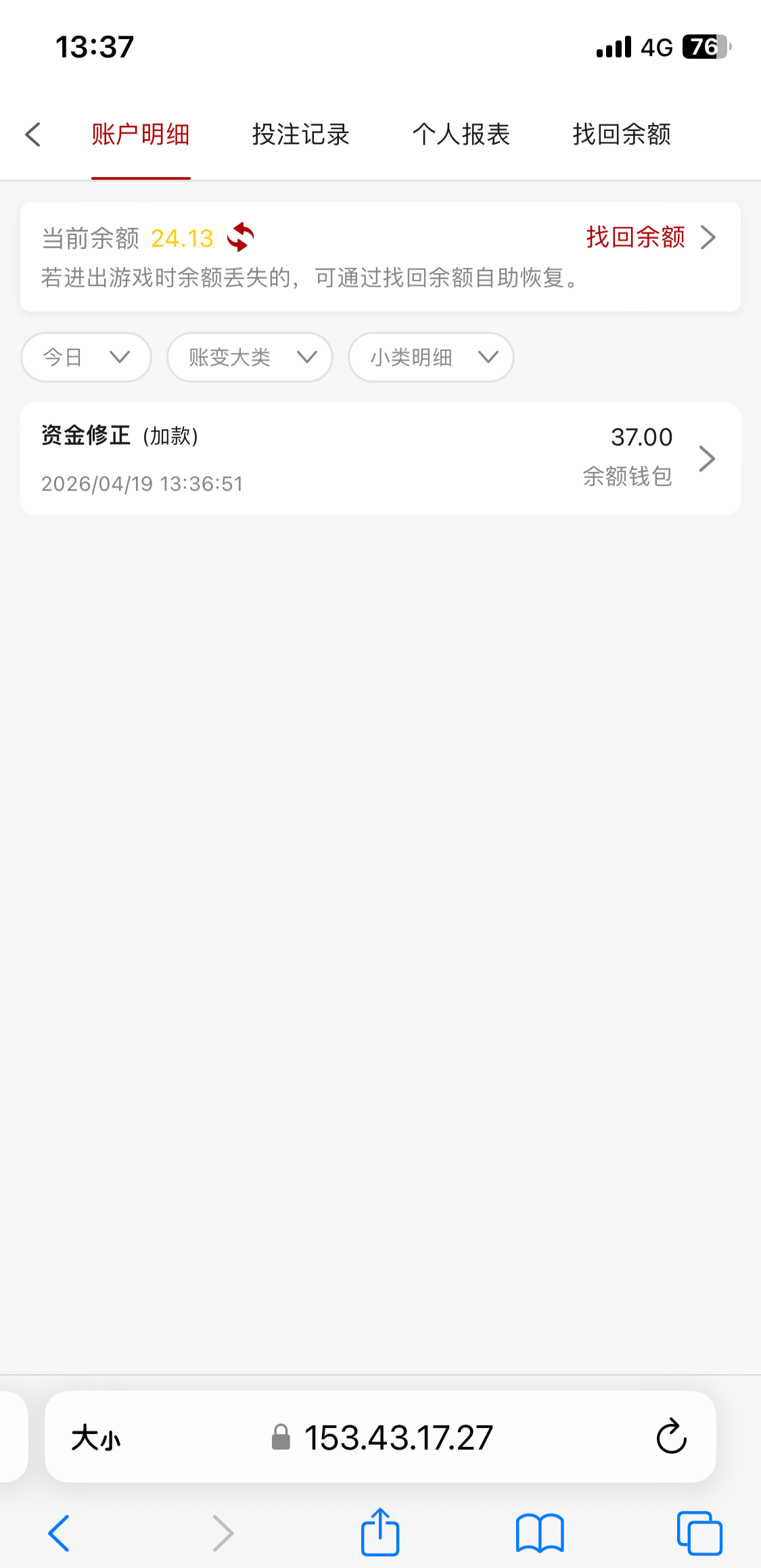
Task: Show all open Safari tabs
Action: point(699,1533)
